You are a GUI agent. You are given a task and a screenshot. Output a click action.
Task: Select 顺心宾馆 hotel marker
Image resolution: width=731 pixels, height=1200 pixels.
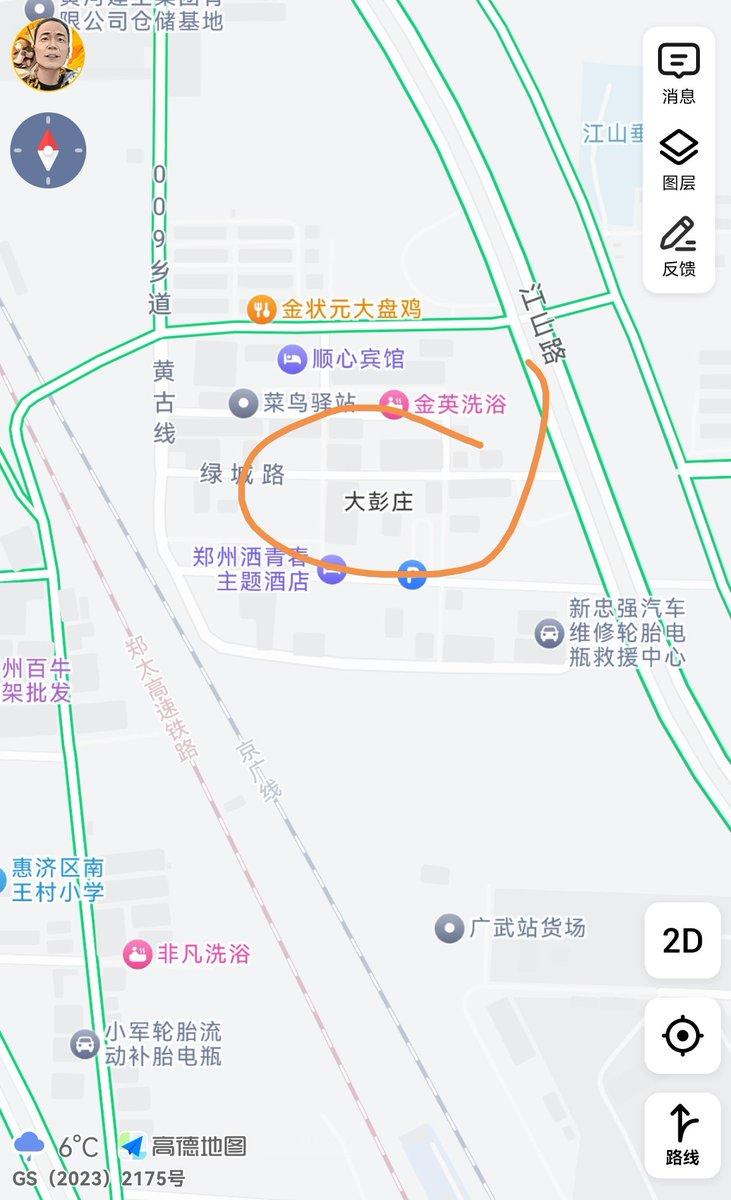click(x=291, y=358)
